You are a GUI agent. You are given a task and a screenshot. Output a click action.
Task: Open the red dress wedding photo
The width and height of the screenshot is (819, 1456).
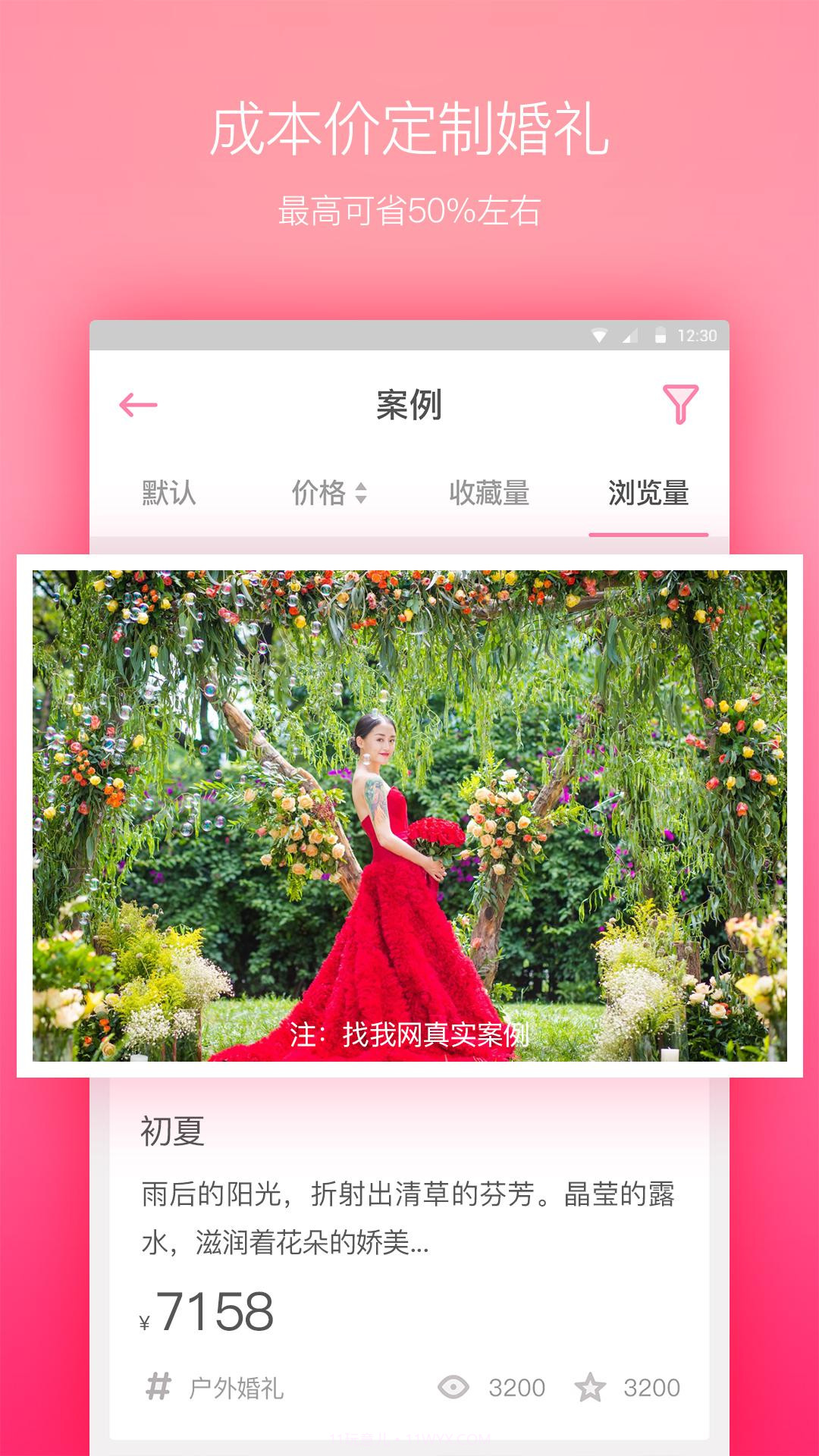click(x=409, y=811)
